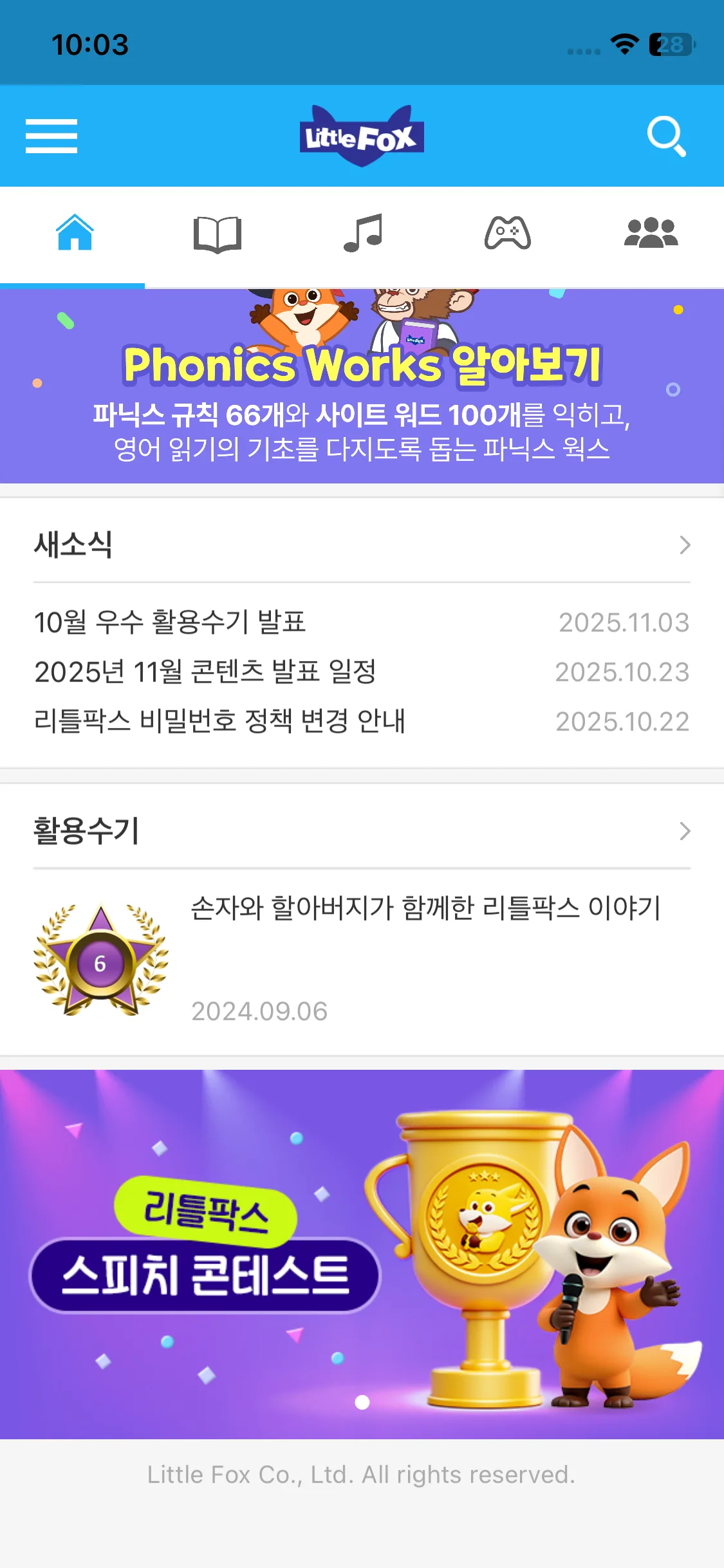The width and height of the screenshot is (724, 1568).
Task: Switch to the games controller tab
Action: 507,233
